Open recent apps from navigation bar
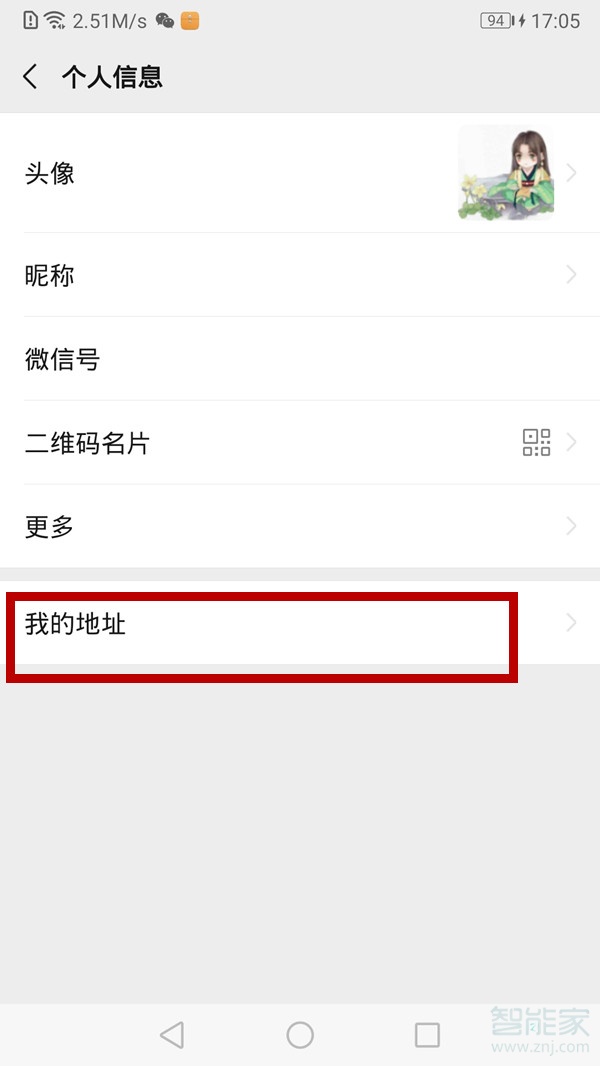The height and width of the screenshot is (1066, 600). pos(427,1035)
